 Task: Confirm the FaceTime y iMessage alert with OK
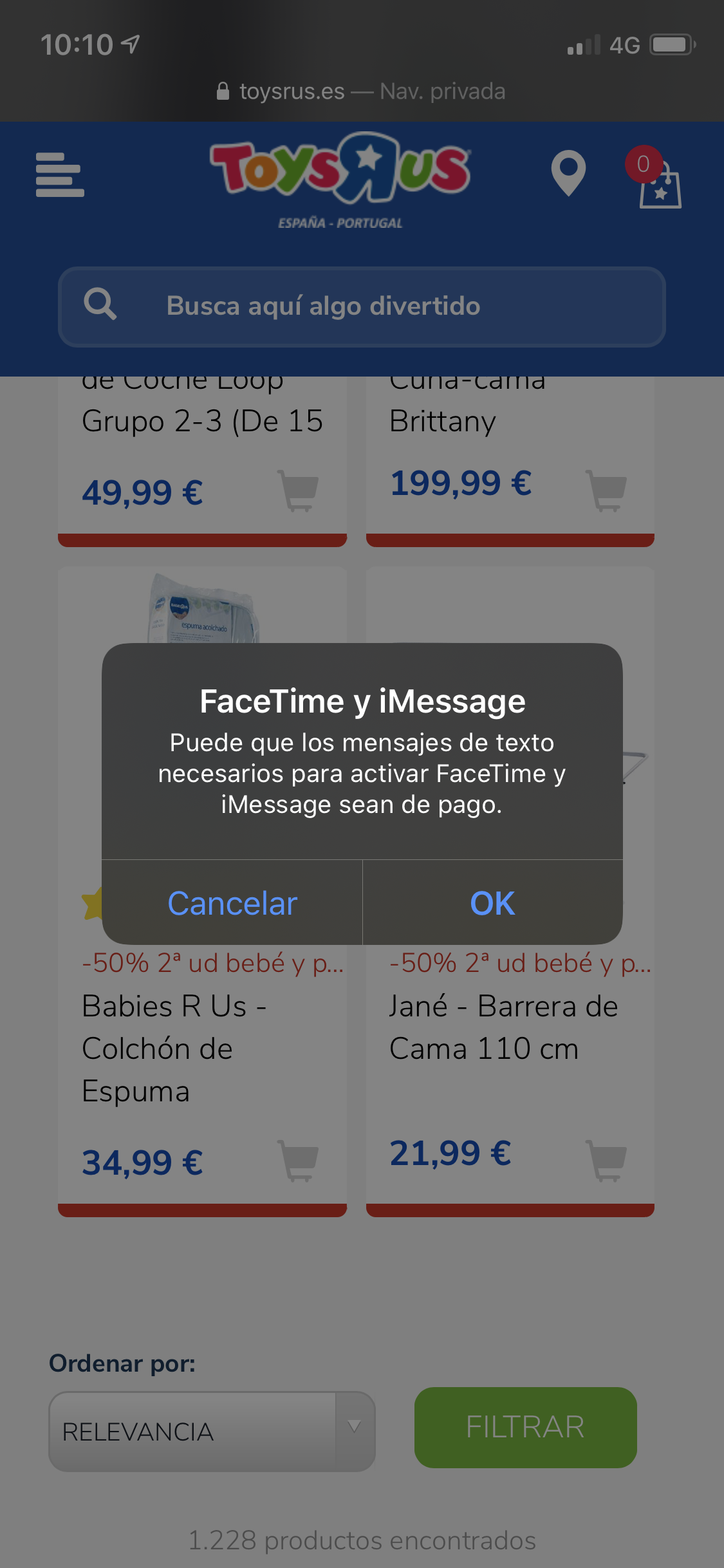pyautogui.click(x=492, y=903)
